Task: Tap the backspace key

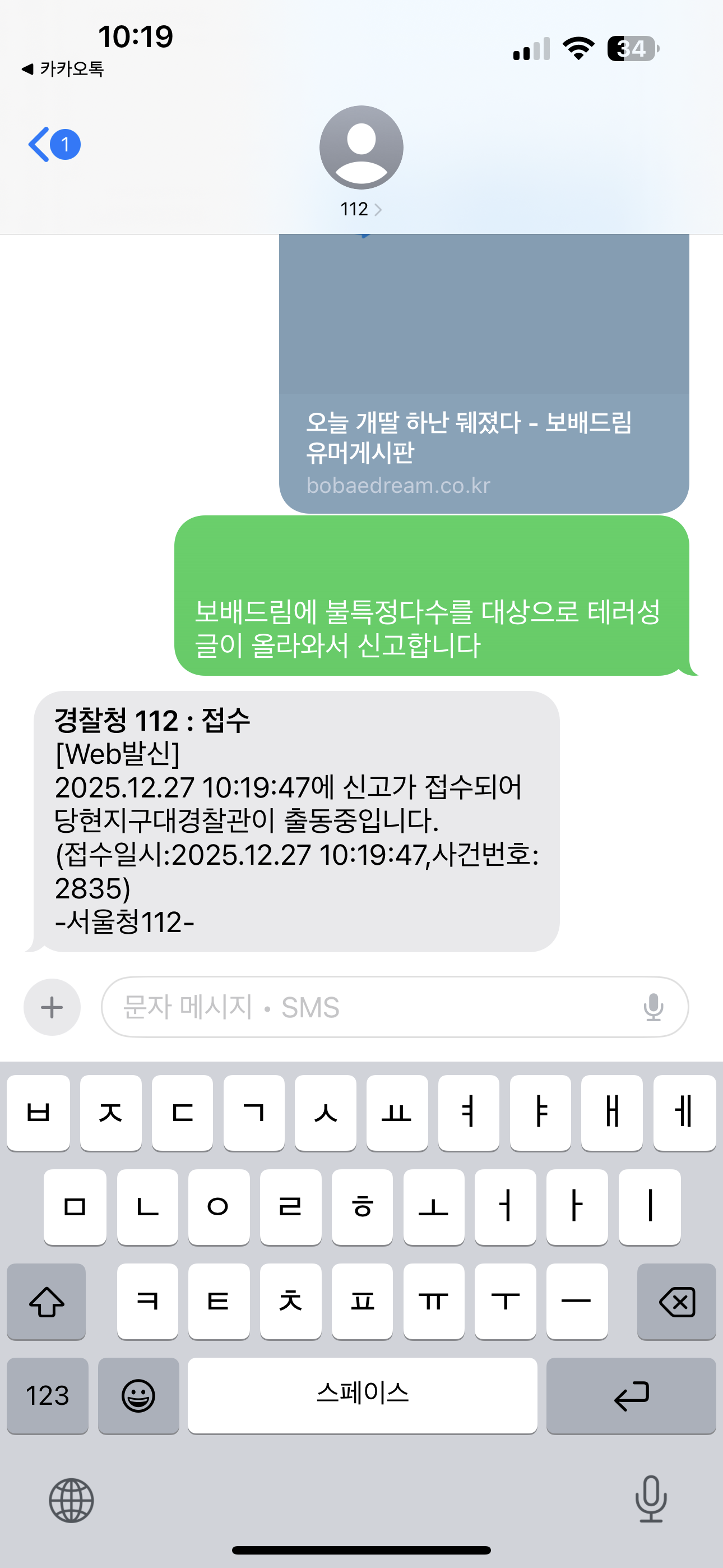Action: coord(676,1302)
